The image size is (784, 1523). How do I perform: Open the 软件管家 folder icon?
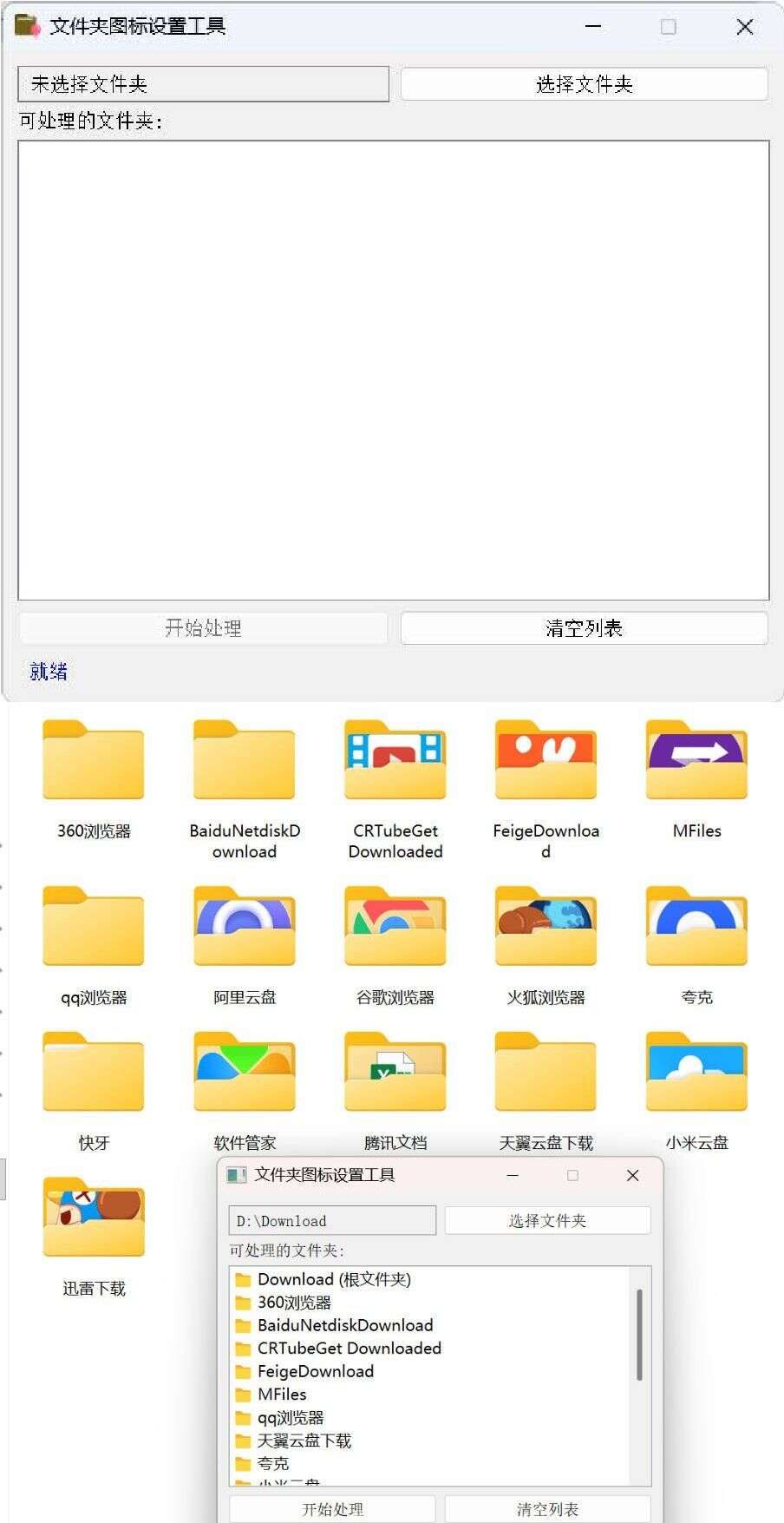[244, 1073]
